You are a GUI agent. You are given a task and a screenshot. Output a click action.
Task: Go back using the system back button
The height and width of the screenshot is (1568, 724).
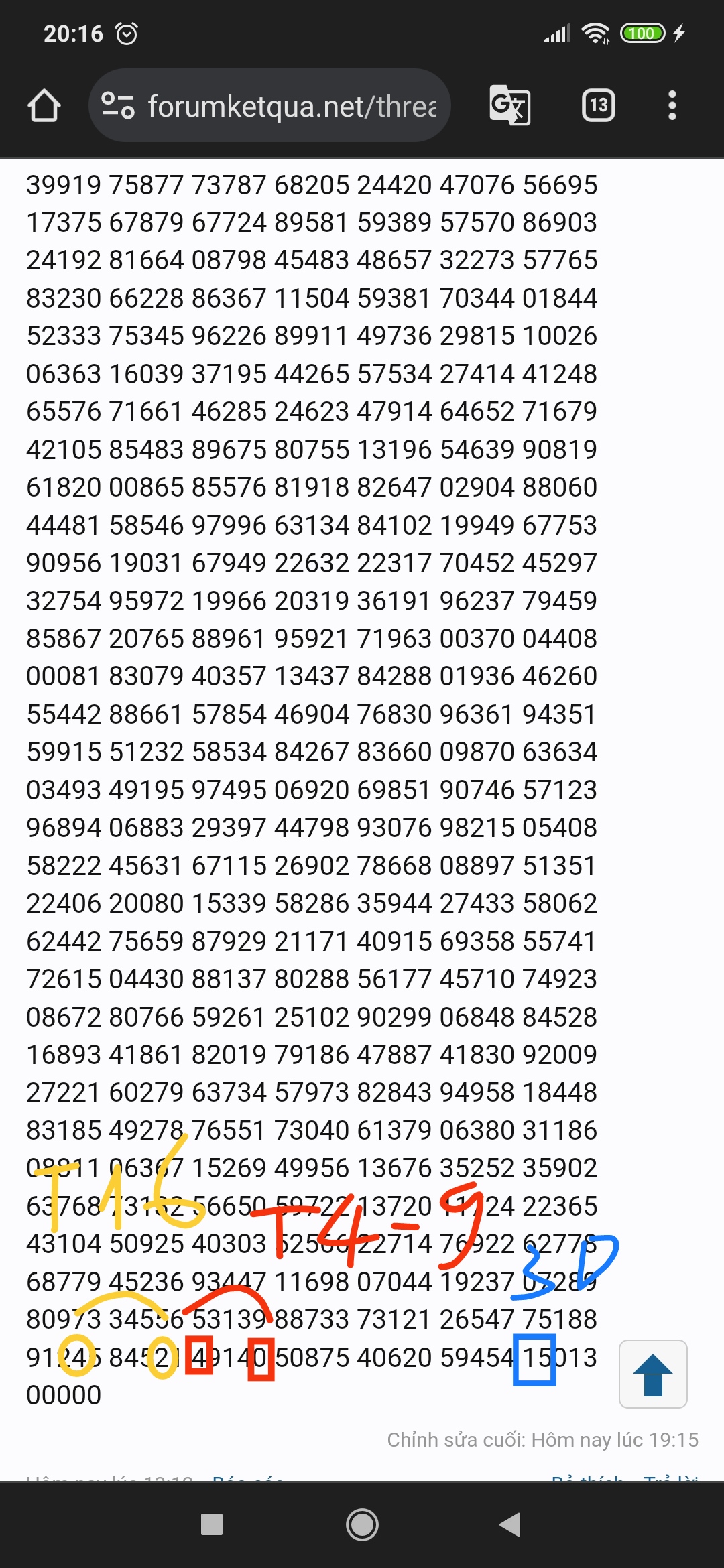[x=510, y=1524]
